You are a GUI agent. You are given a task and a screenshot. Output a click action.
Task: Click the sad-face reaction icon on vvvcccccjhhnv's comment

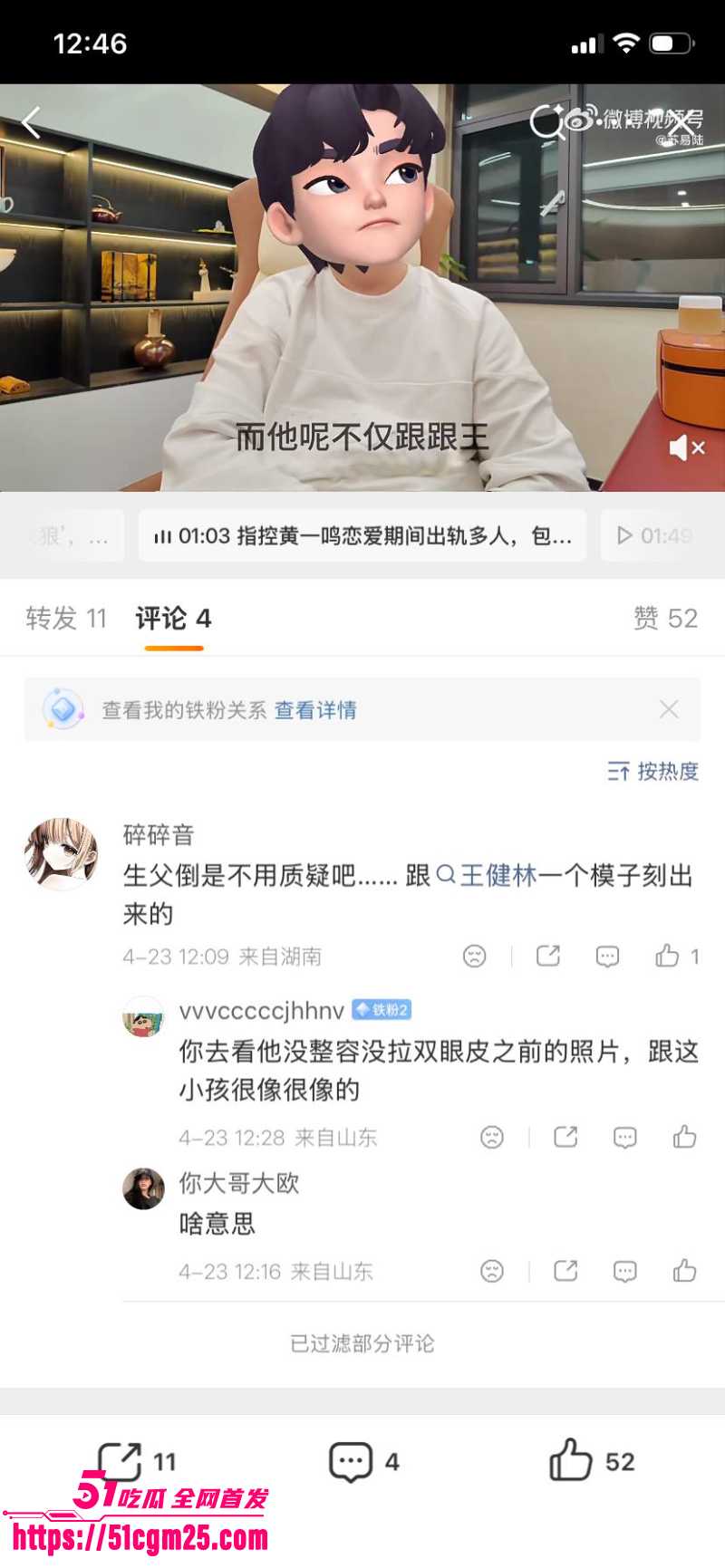492,1137
